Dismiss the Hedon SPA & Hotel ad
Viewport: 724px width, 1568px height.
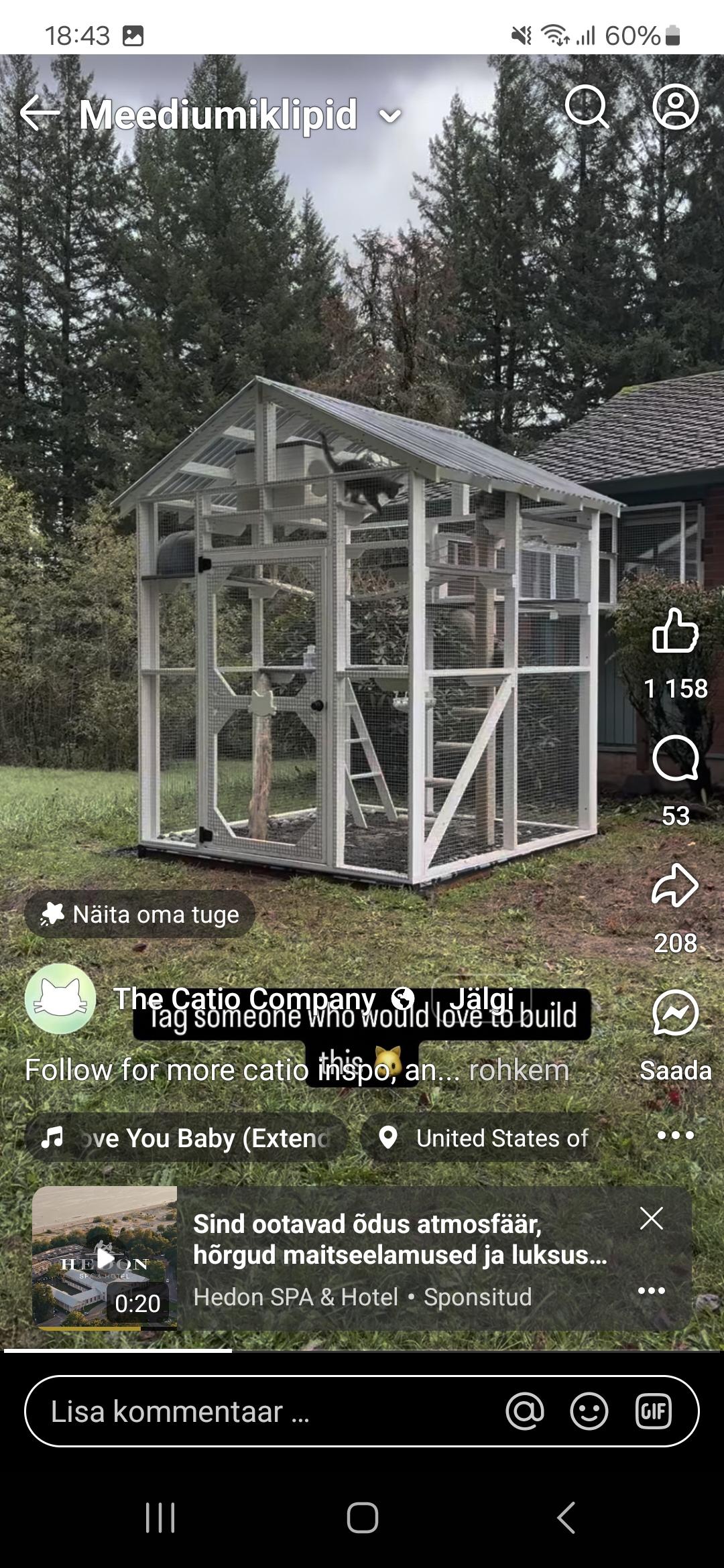coord(651,1219)
